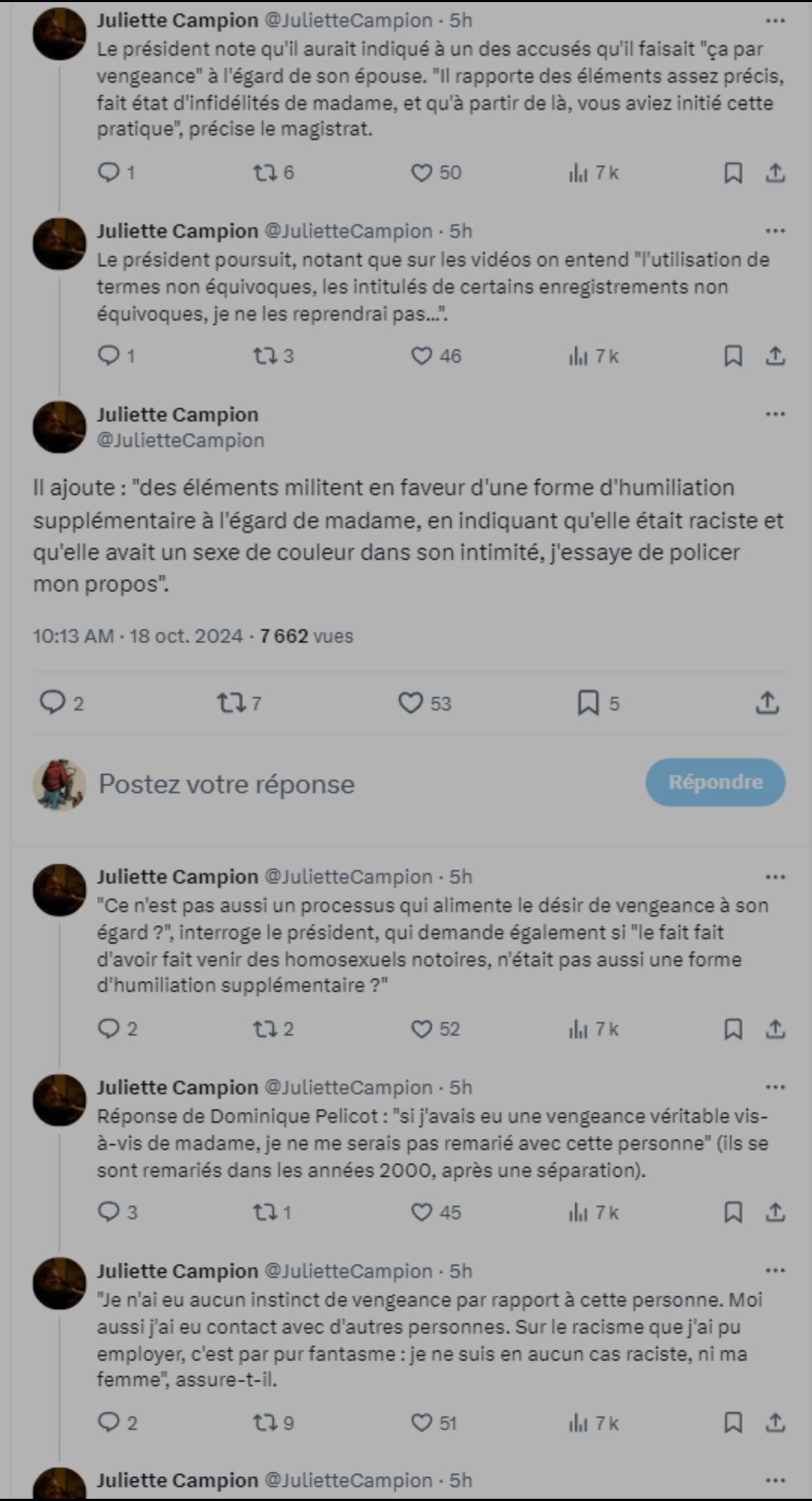The width and height of the screenshot is (812, 1501).
Task: Open overflow menu on 'aucun instinct de vengeance' tweet
Action: point(774,1271)
